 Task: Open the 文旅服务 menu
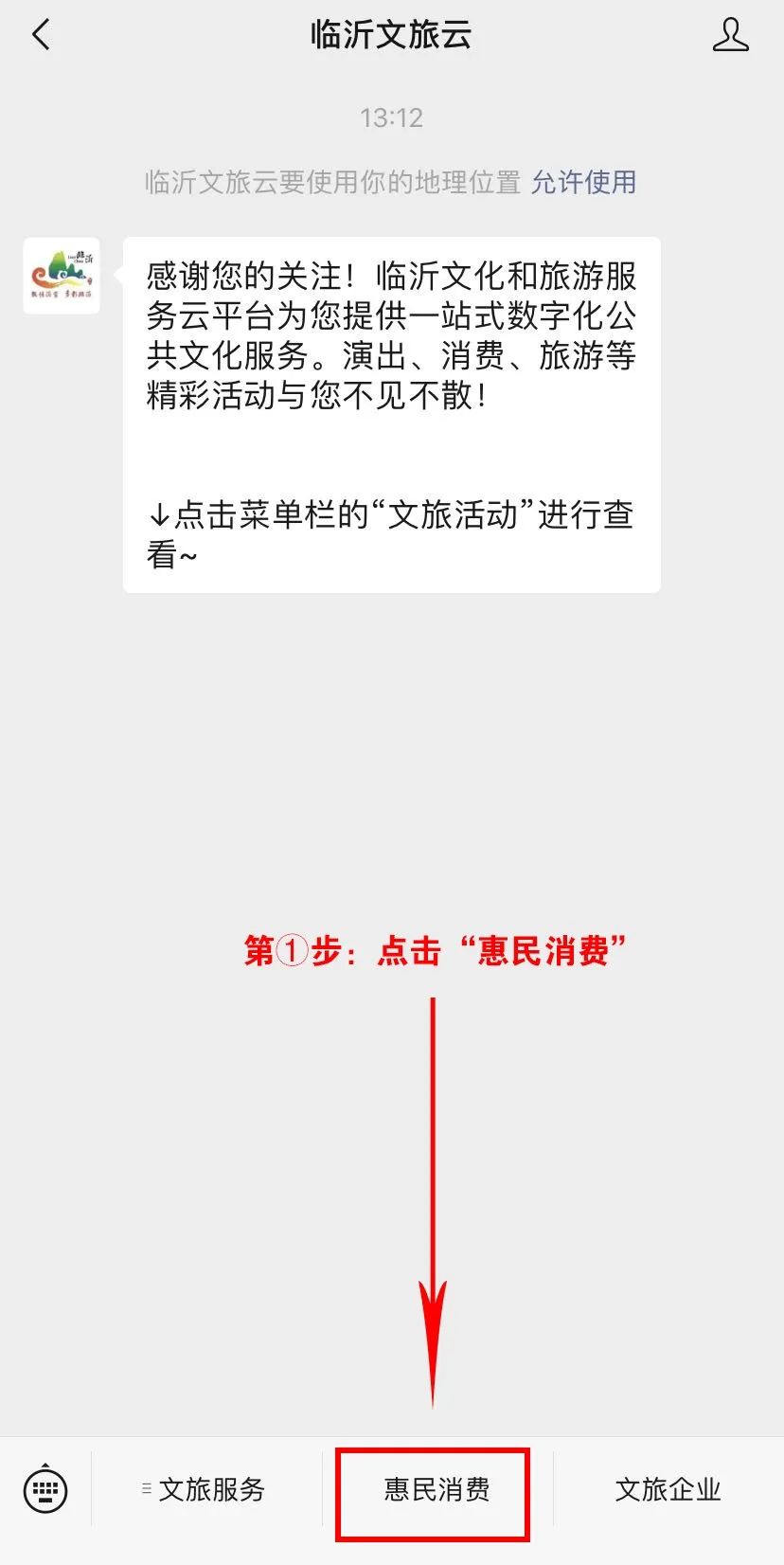point(206,1490)
